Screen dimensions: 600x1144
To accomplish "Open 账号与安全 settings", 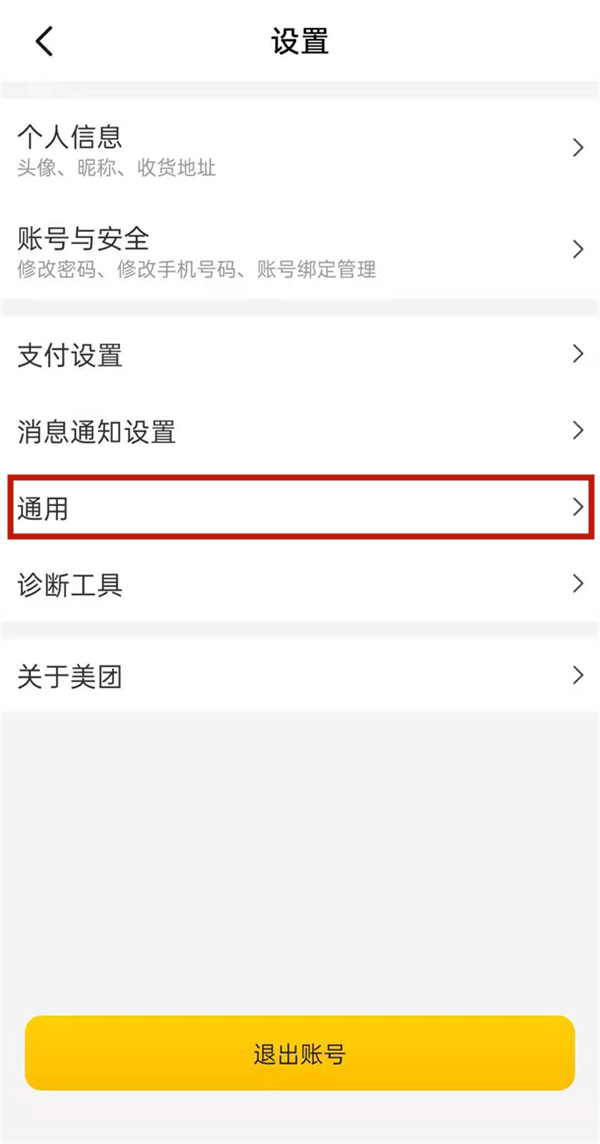I will pyautogui.click(x=300, y=251).
